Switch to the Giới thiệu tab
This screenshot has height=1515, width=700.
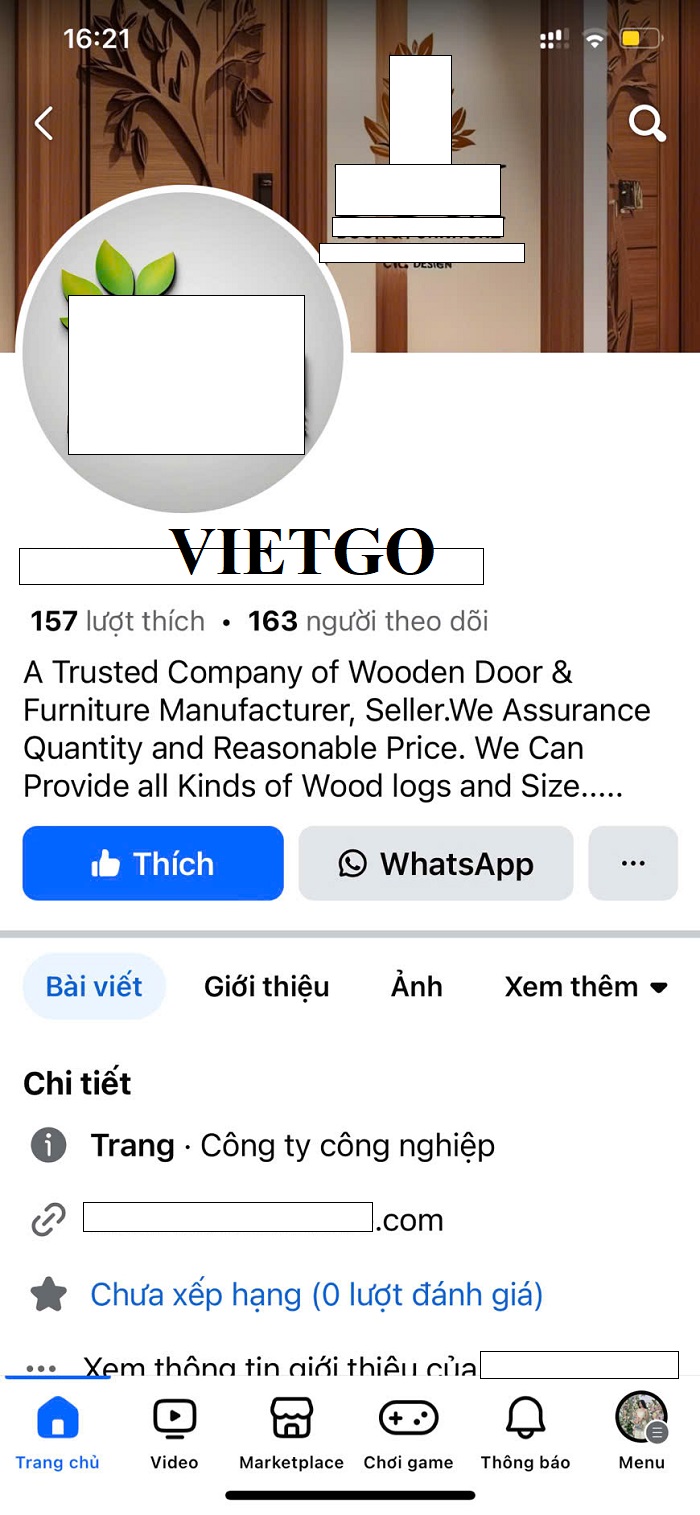click(x=266, y=986)
